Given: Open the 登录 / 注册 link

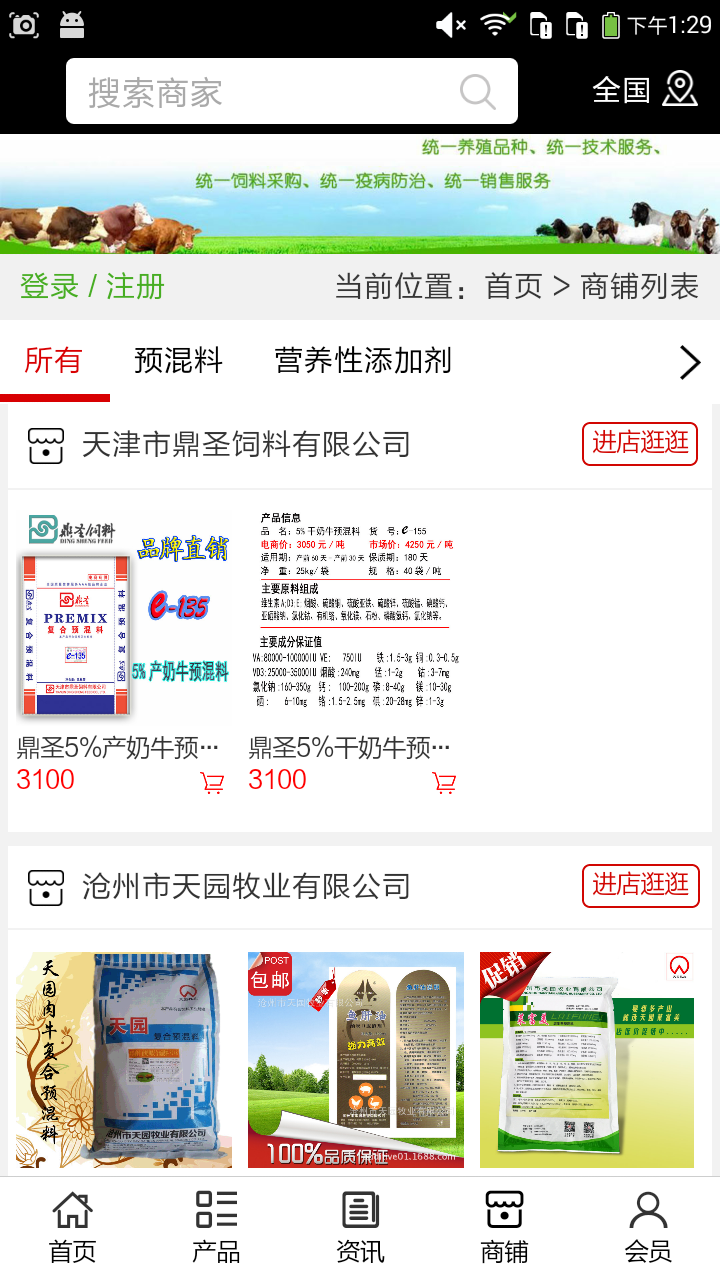Looking at the screenshot, I should pos(92,287).
